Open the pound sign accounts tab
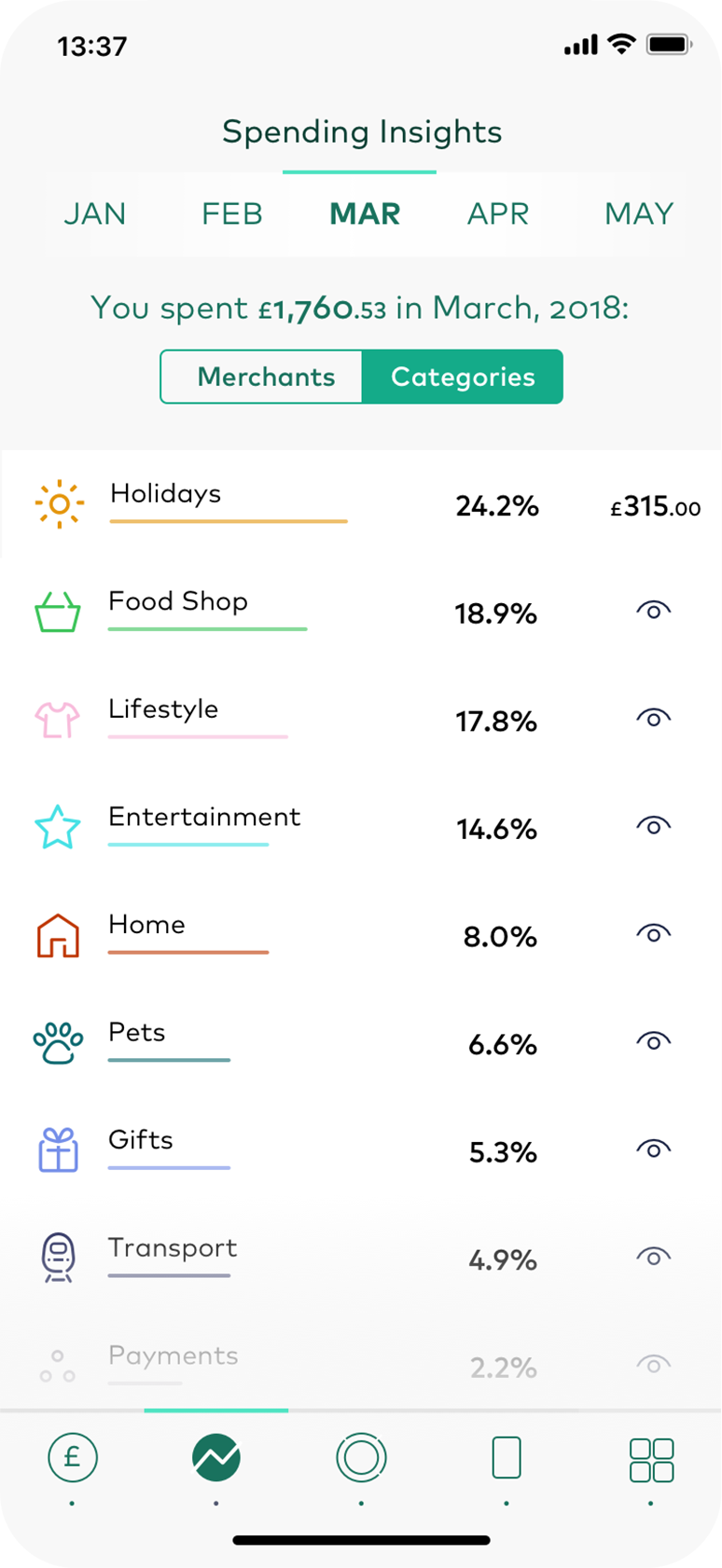This screenshot has height=1568, width=722. 73,1458
